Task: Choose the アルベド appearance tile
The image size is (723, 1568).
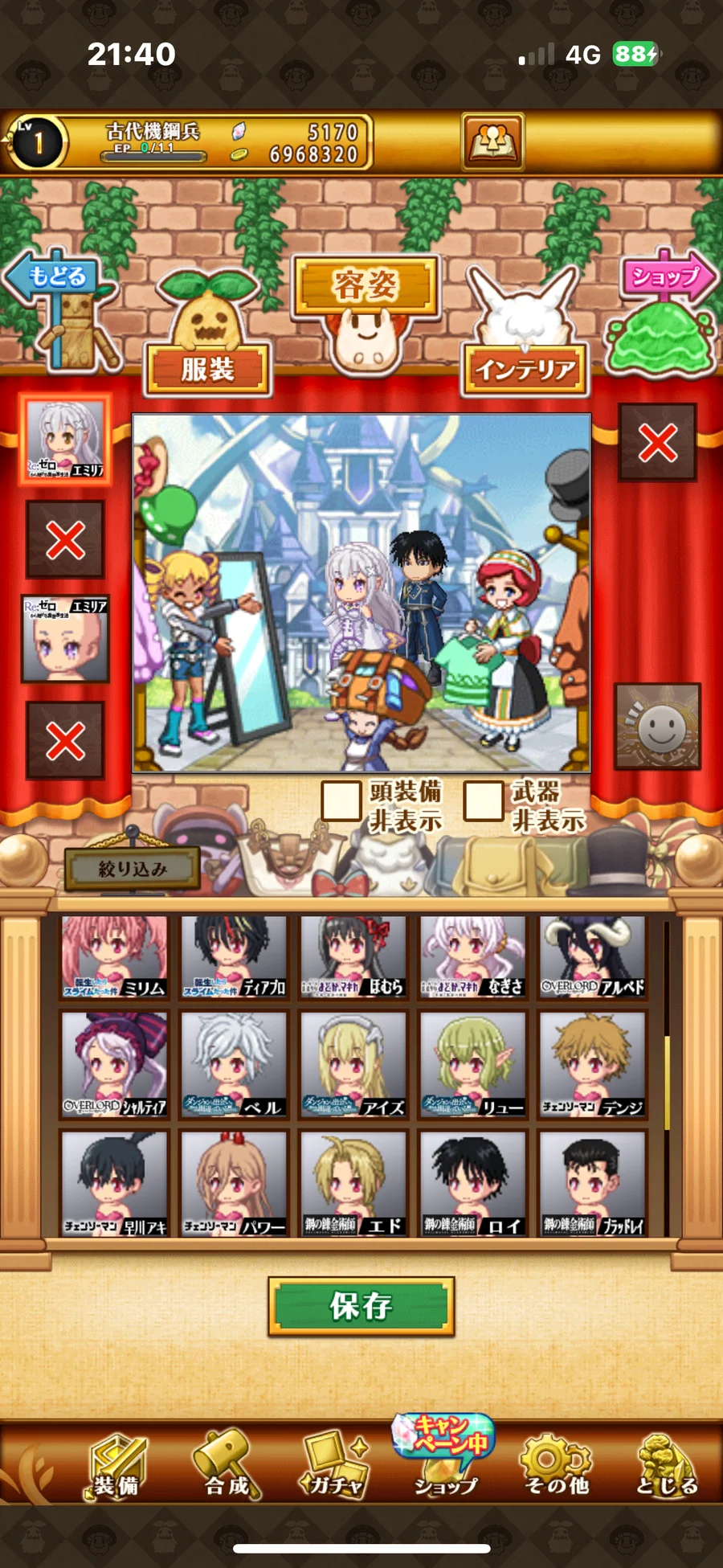Action: pos(593,957)
